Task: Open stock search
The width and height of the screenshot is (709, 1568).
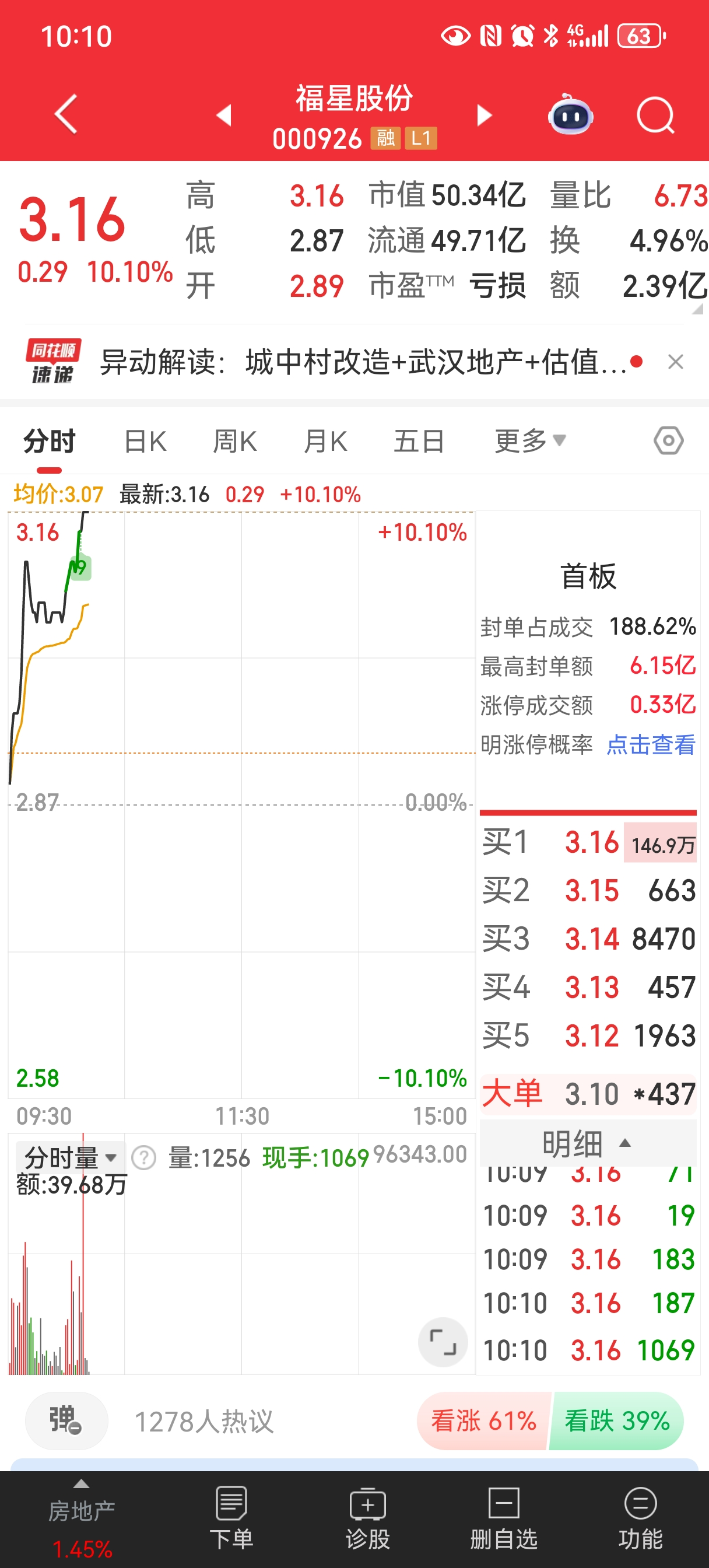Action: point(655,114)
